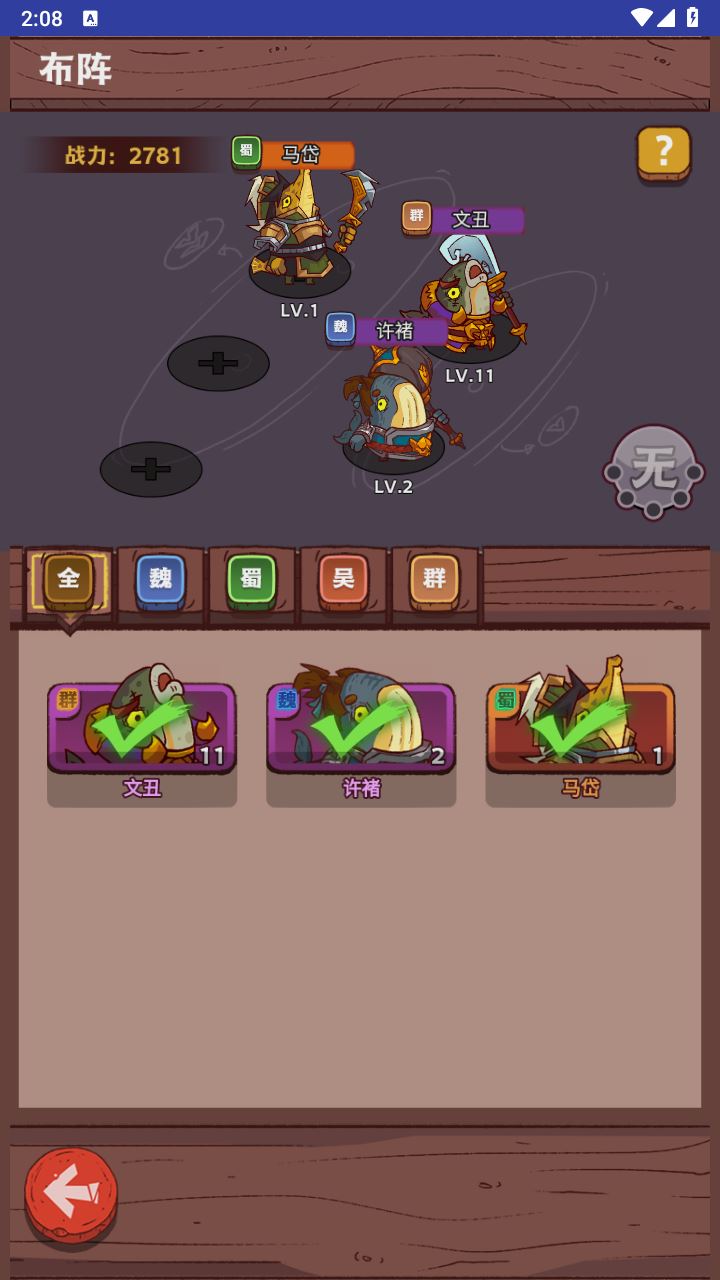The height and width of the screenshot is (1280, 720).
Task: Select the 许褚 hero card
Action: (x=361, y=732)
